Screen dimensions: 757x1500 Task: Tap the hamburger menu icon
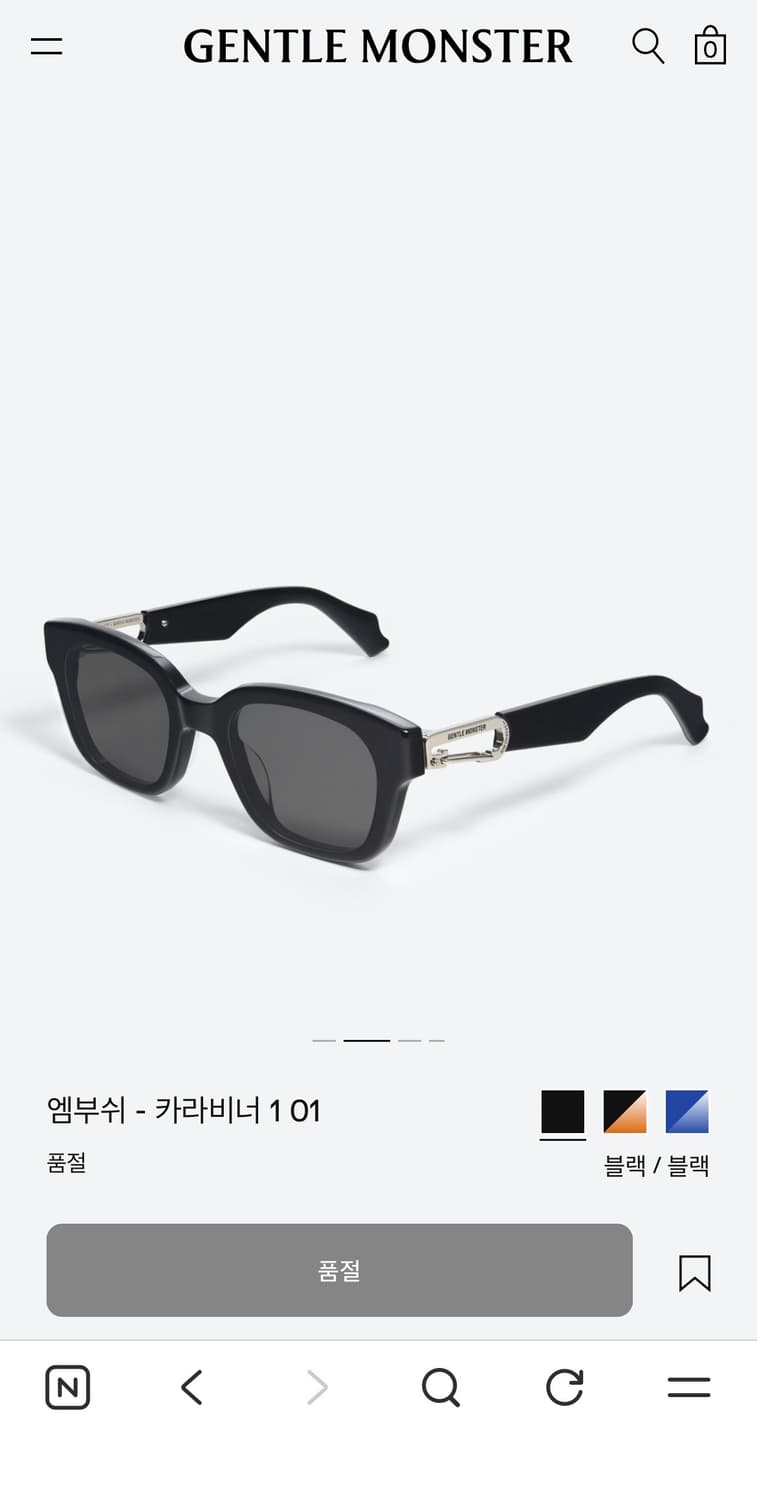click(x=45, y=46)
